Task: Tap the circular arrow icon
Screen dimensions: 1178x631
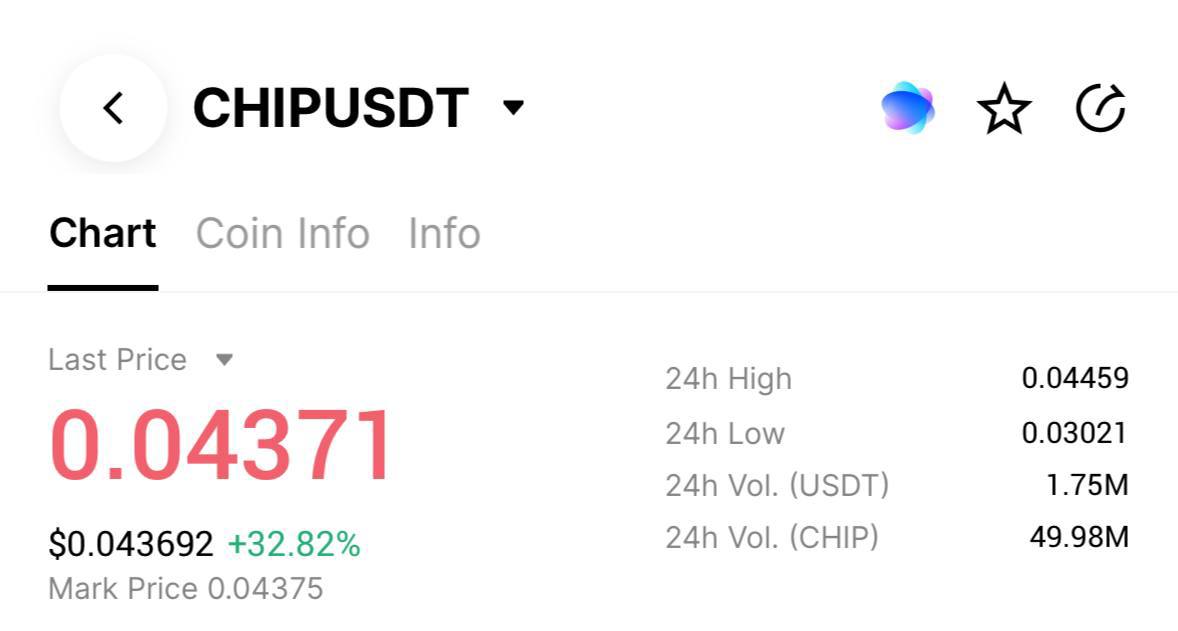Action: click(x=1100, y=108)
